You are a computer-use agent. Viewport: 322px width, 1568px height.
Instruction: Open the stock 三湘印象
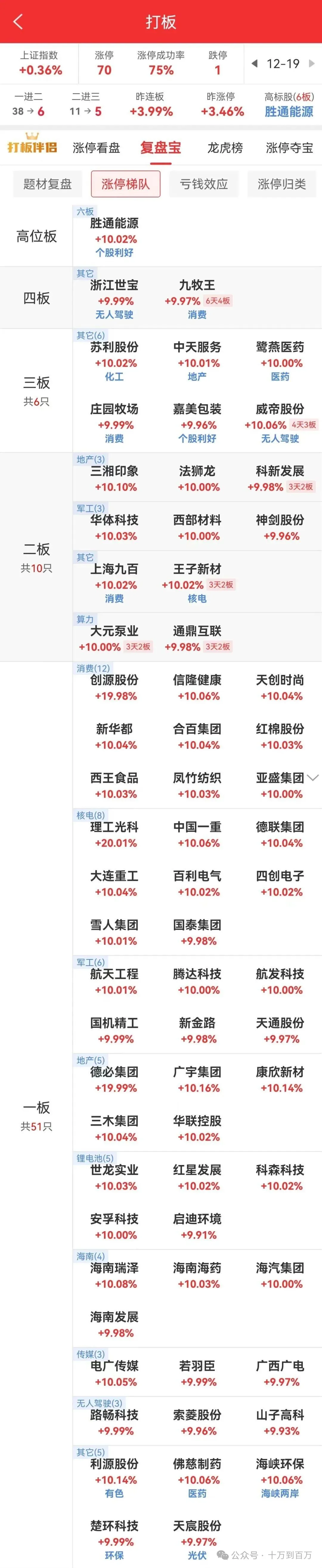pos(114,471)
